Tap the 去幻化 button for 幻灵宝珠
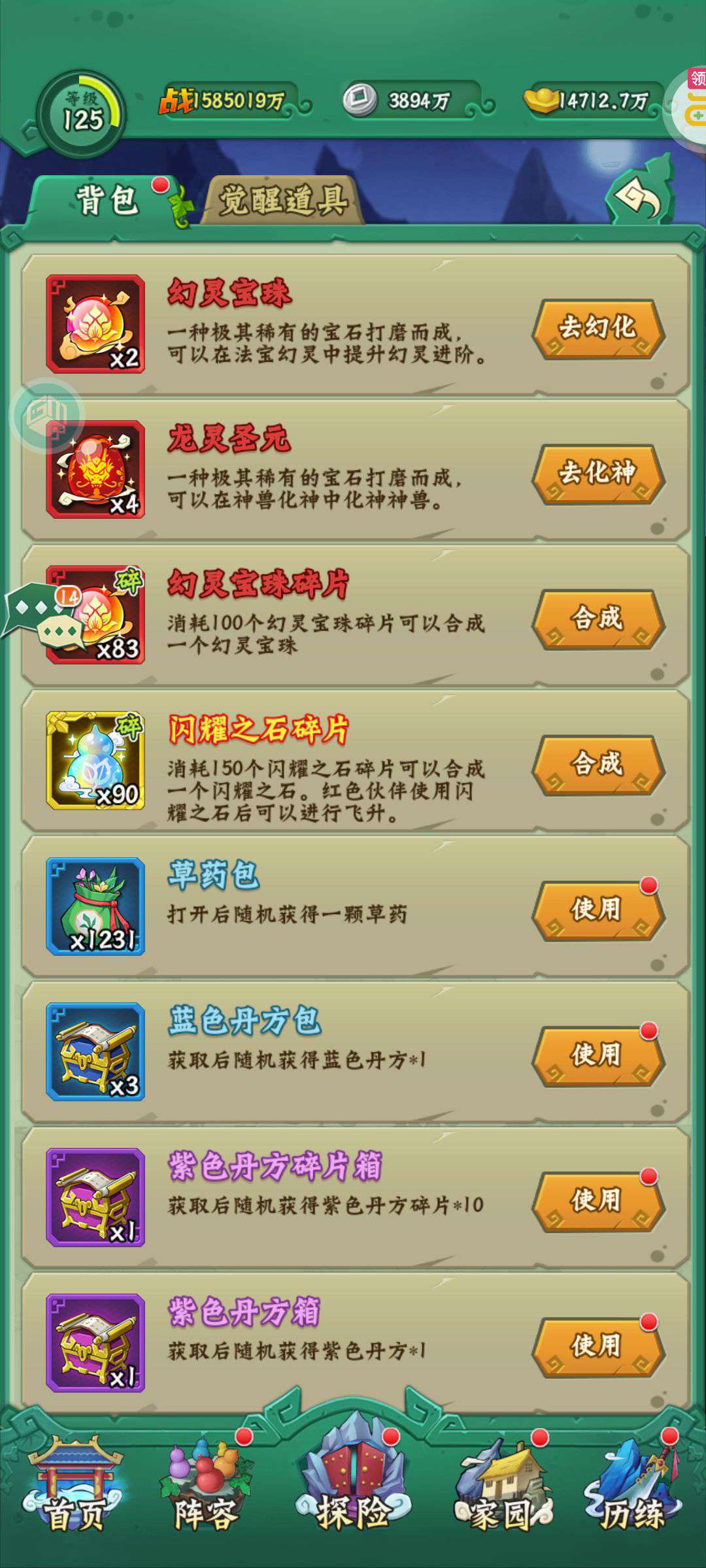 (598, 329)
